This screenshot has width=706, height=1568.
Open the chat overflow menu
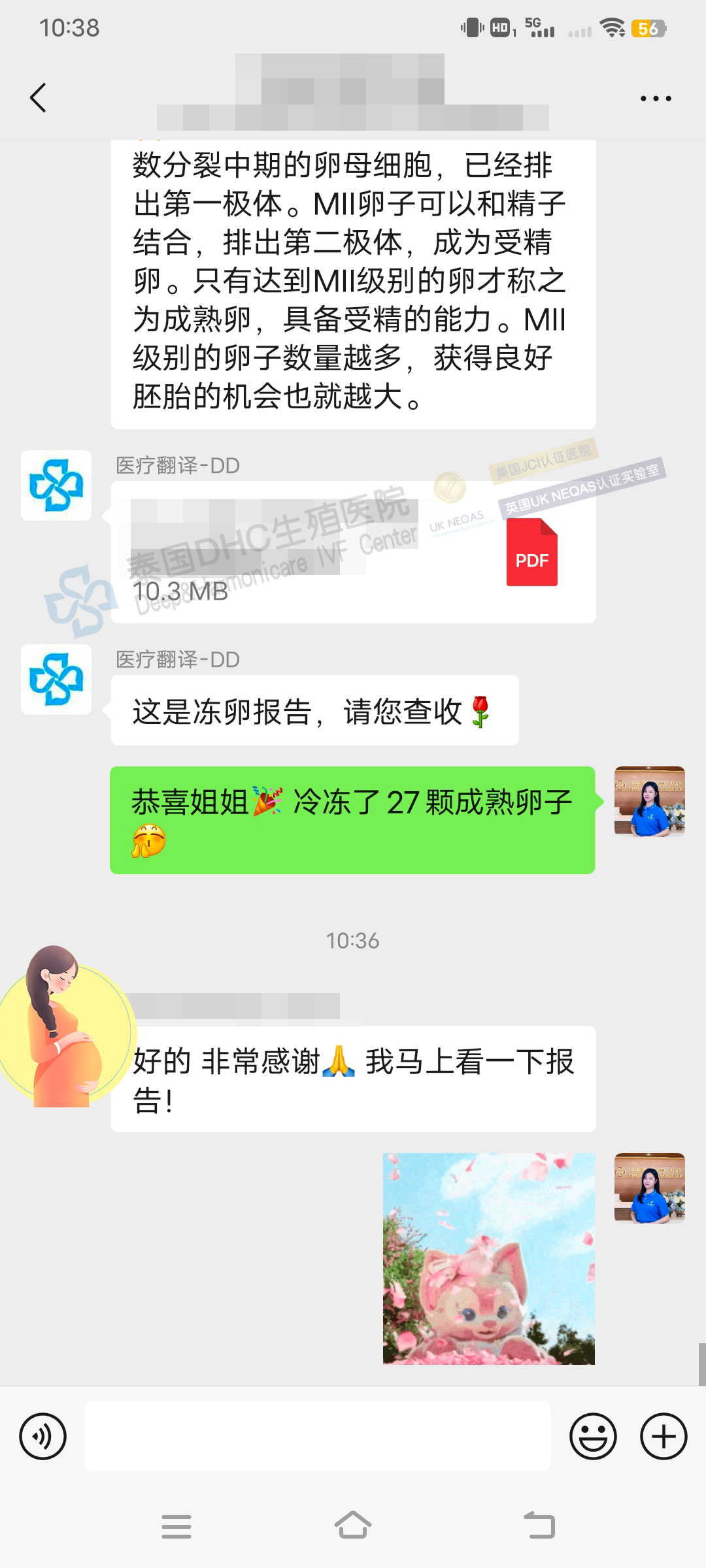pos(655,99)
